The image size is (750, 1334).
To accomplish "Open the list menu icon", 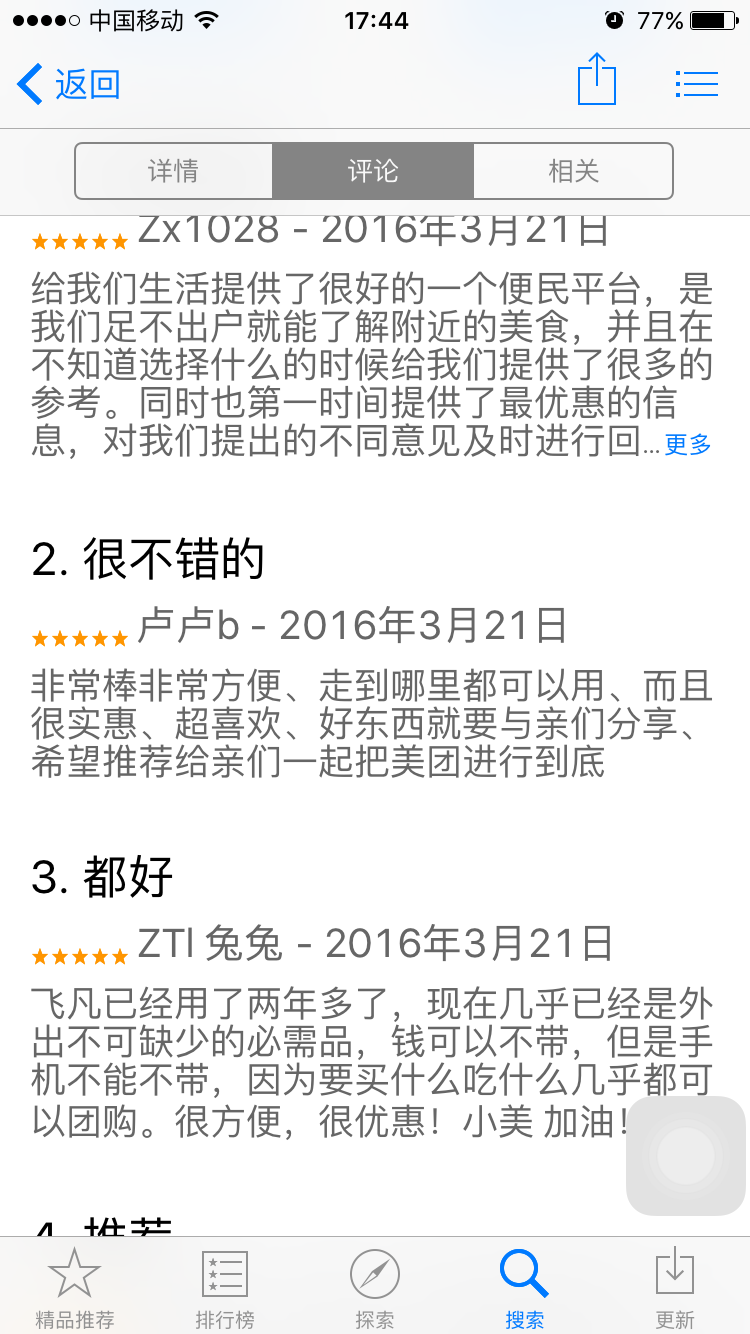I will pos(697,84).
